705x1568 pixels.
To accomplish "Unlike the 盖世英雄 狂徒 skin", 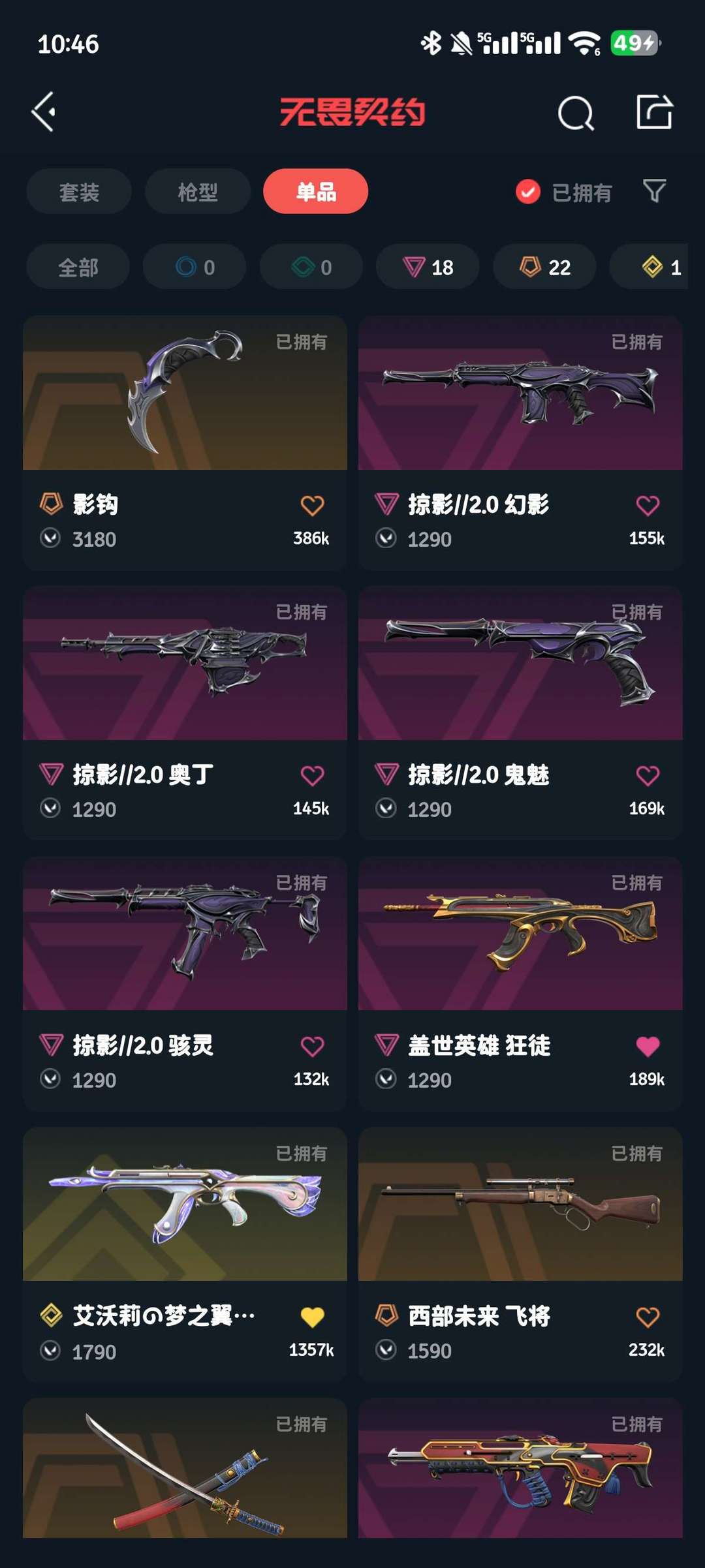I will (648, 1046).
